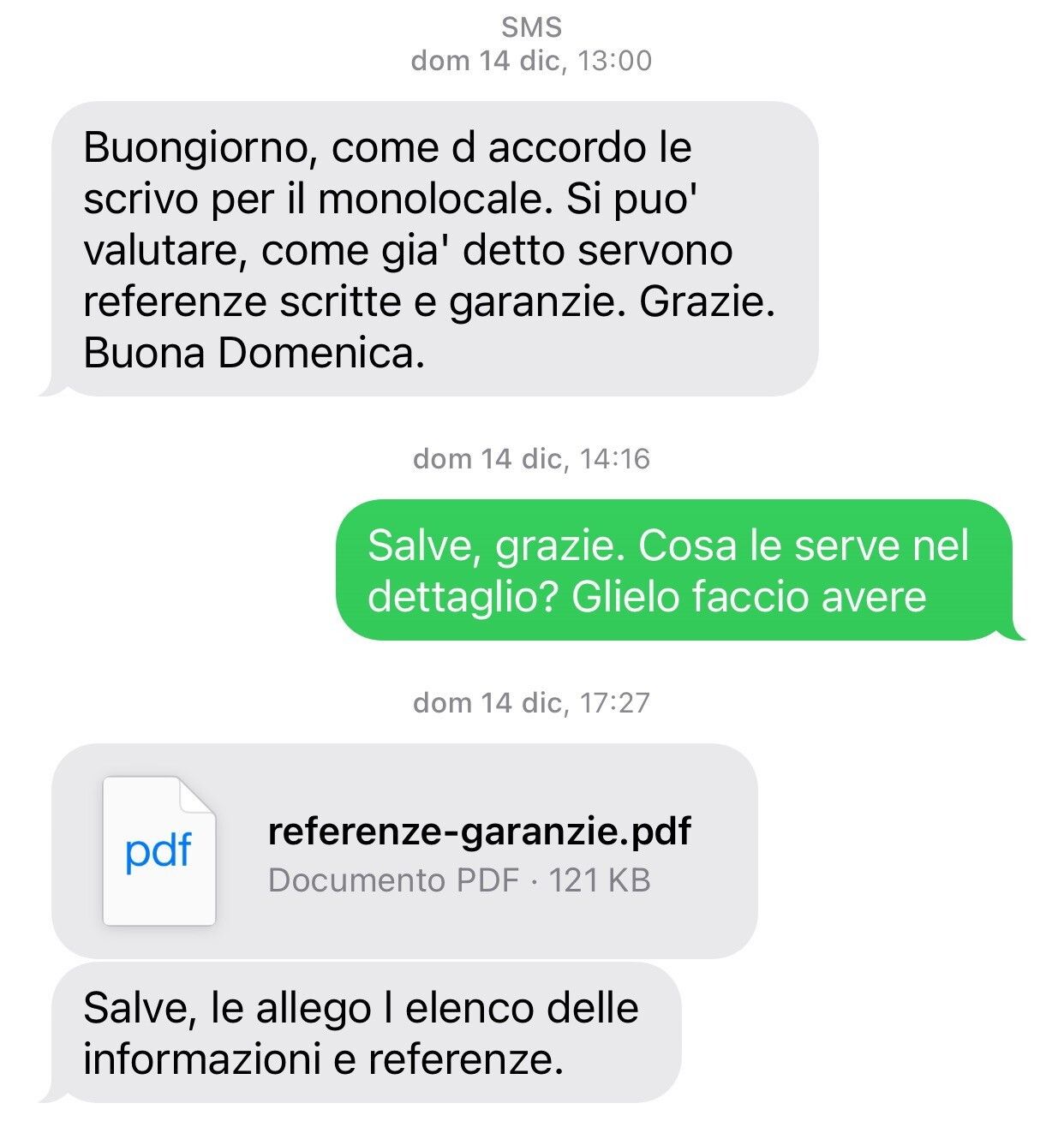Open the referenze-garanzie.pdf attachment
The height and width of the screenshot is (1133, 1064).
[x=404, y=850]
